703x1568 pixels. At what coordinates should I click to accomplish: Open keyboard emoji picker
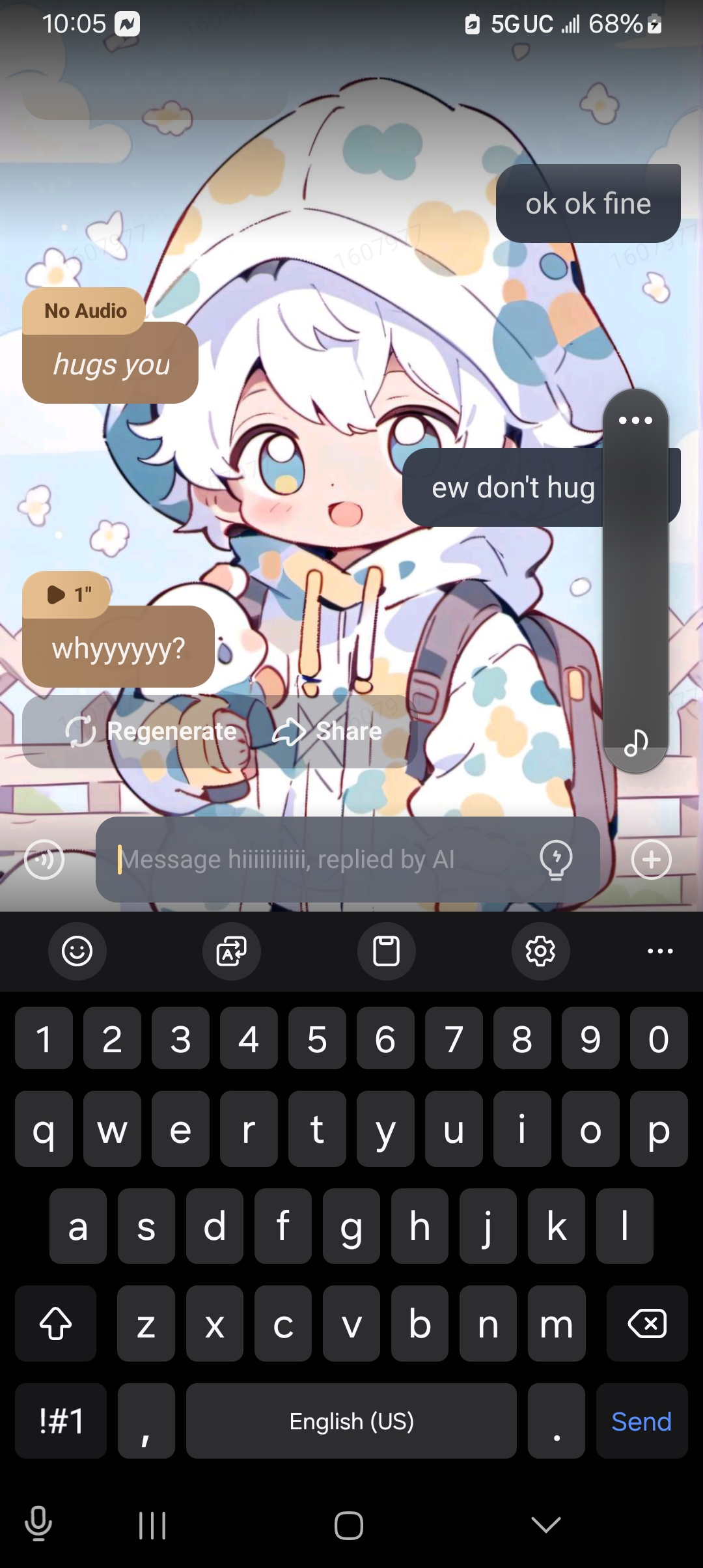pos(77,951)
